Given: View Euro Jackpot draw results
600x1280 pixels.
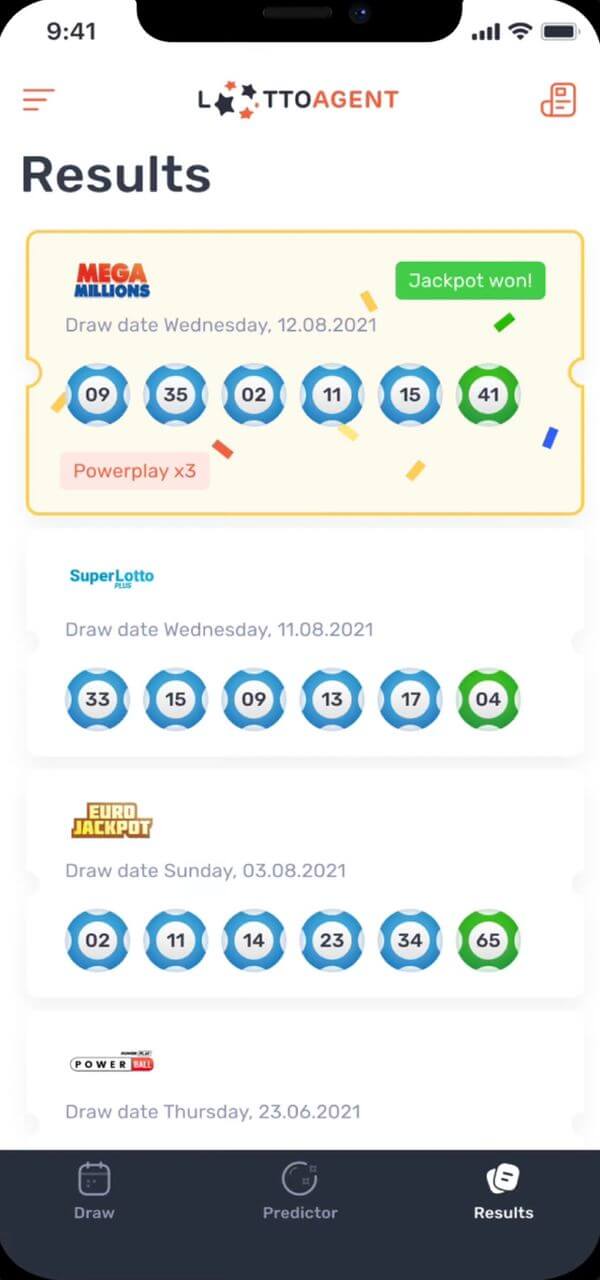Looking at the screenshot, I should 304,883.
